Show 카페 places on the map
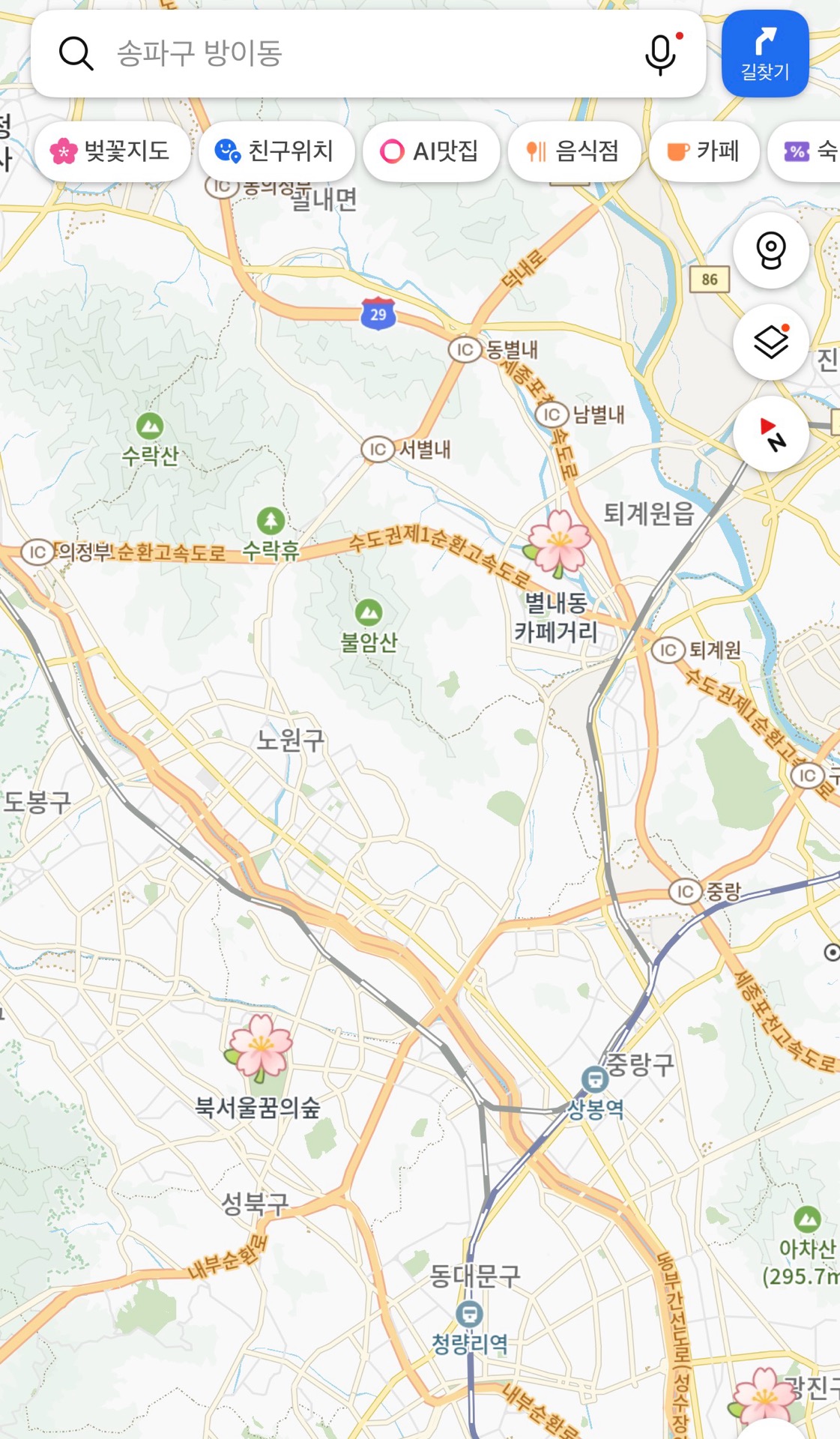This screenshot has height=1439, width=840. click(x=704, y=151)
